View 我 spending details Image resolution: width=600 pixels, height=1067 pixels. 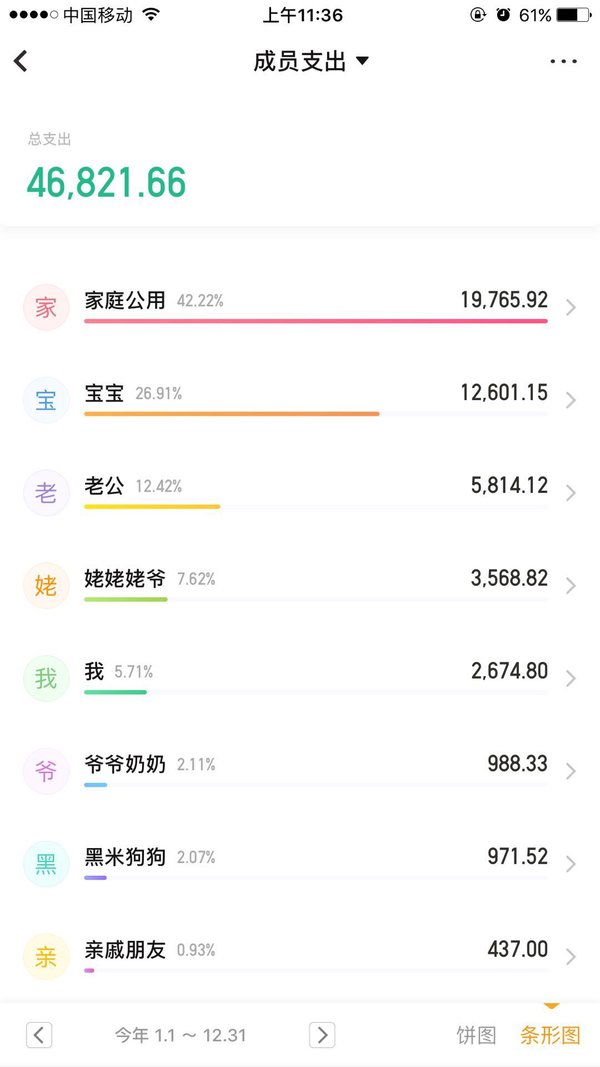pos(300,678)
